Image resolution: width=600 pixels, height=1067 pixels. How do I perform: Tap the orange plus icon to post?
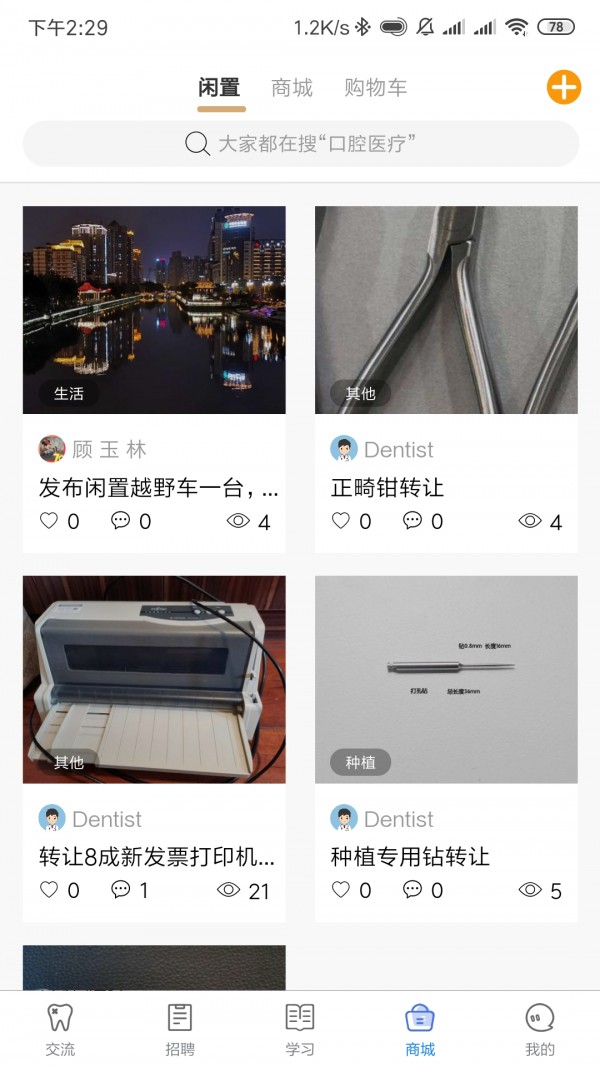click(x=563, y=88)
